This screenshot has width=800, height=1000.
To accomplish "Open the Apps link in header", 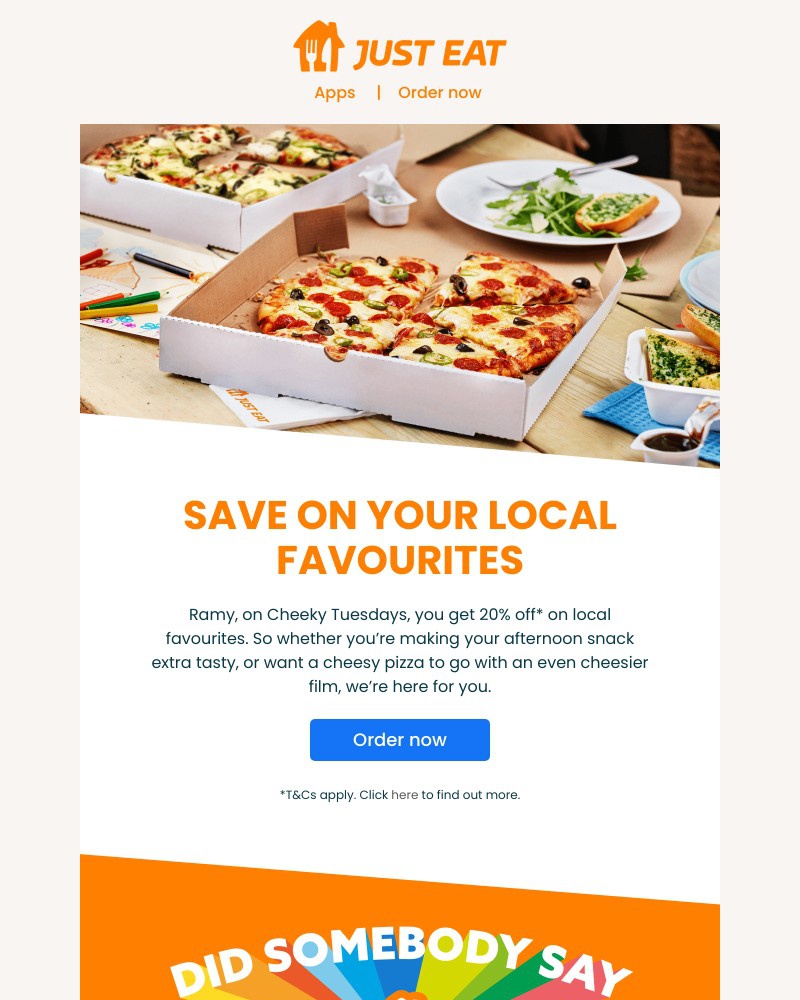I will [x=334, y=93].
